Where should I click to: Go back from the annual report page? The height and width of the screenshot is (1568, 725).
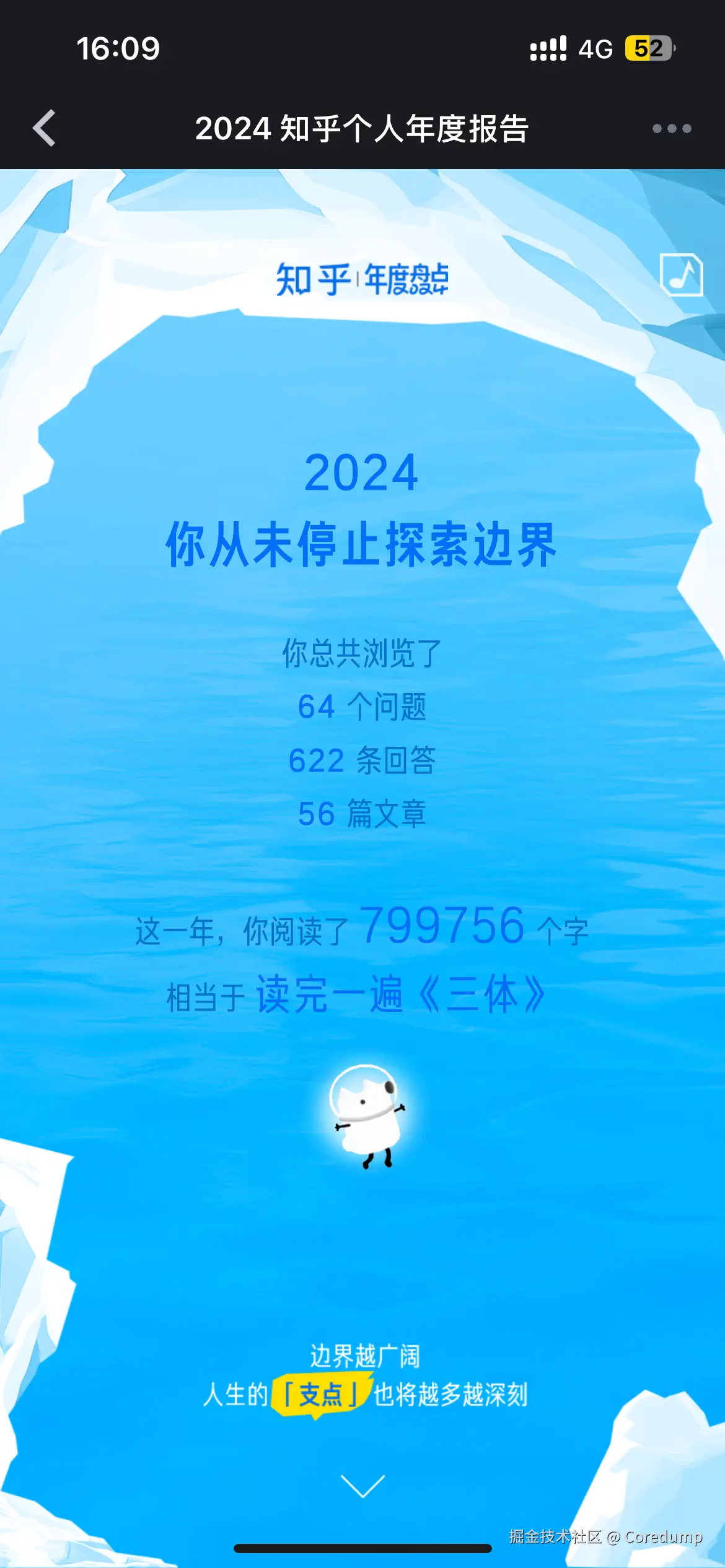point(45,128)
